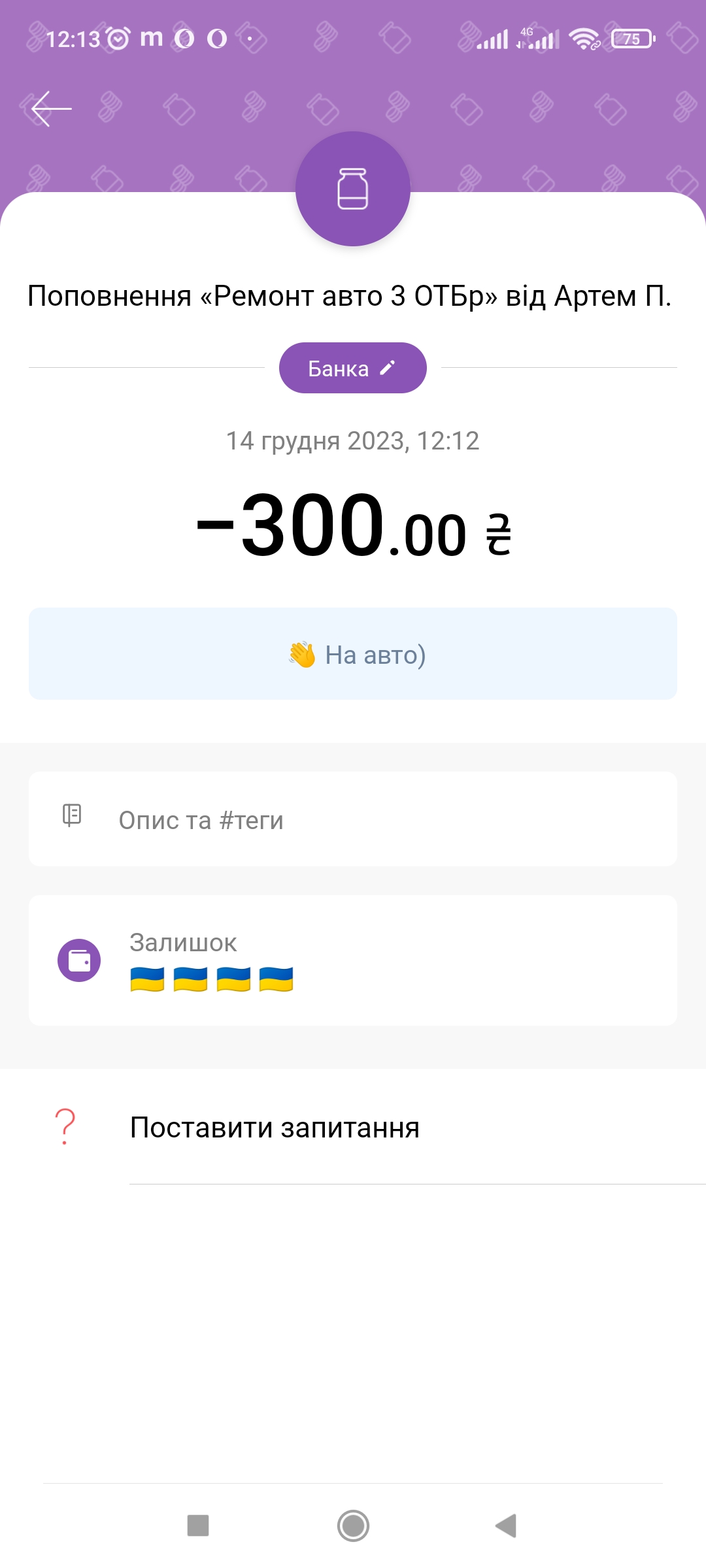Tap the system home button
Screen dimensions: 706x1568
[353, 1526]
